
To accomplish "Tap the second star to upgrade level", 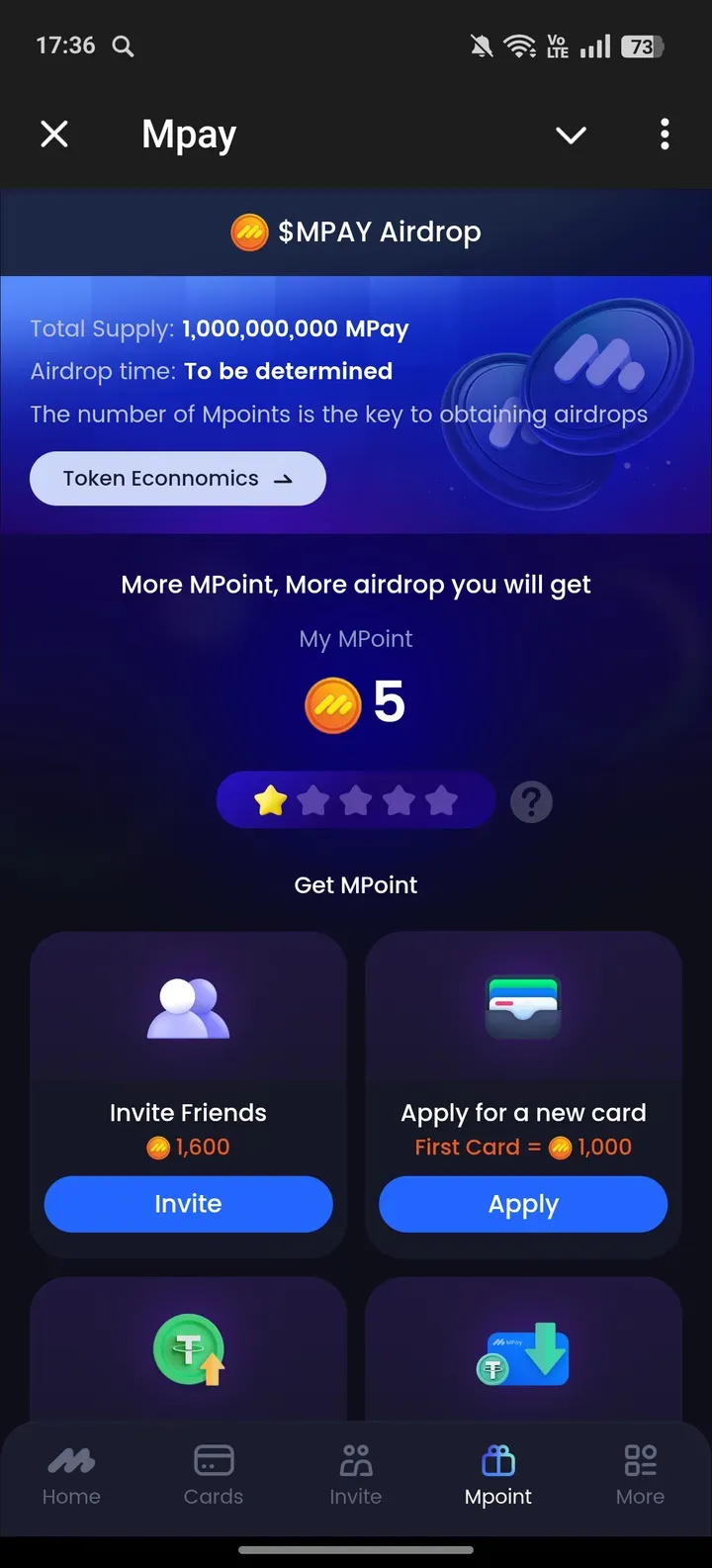I will pyautogui.click(x=312, y=801).
